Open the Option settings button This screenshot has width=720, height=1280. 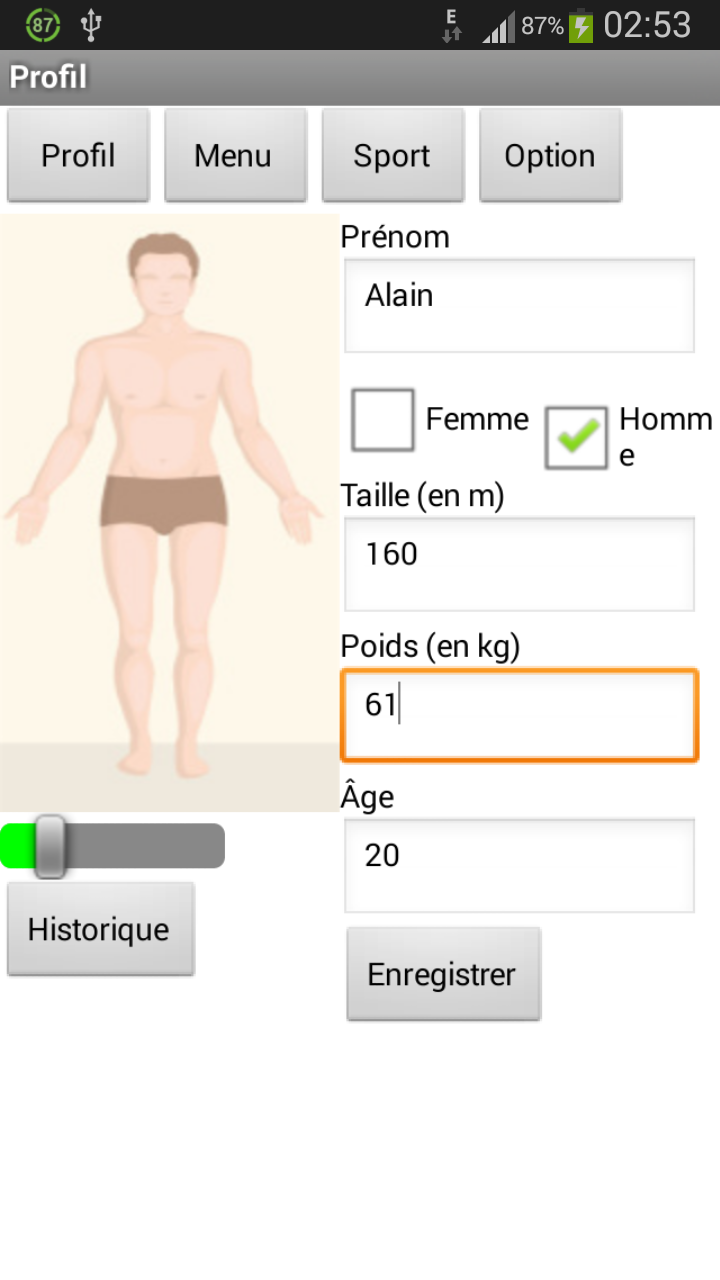pos(550,155)
